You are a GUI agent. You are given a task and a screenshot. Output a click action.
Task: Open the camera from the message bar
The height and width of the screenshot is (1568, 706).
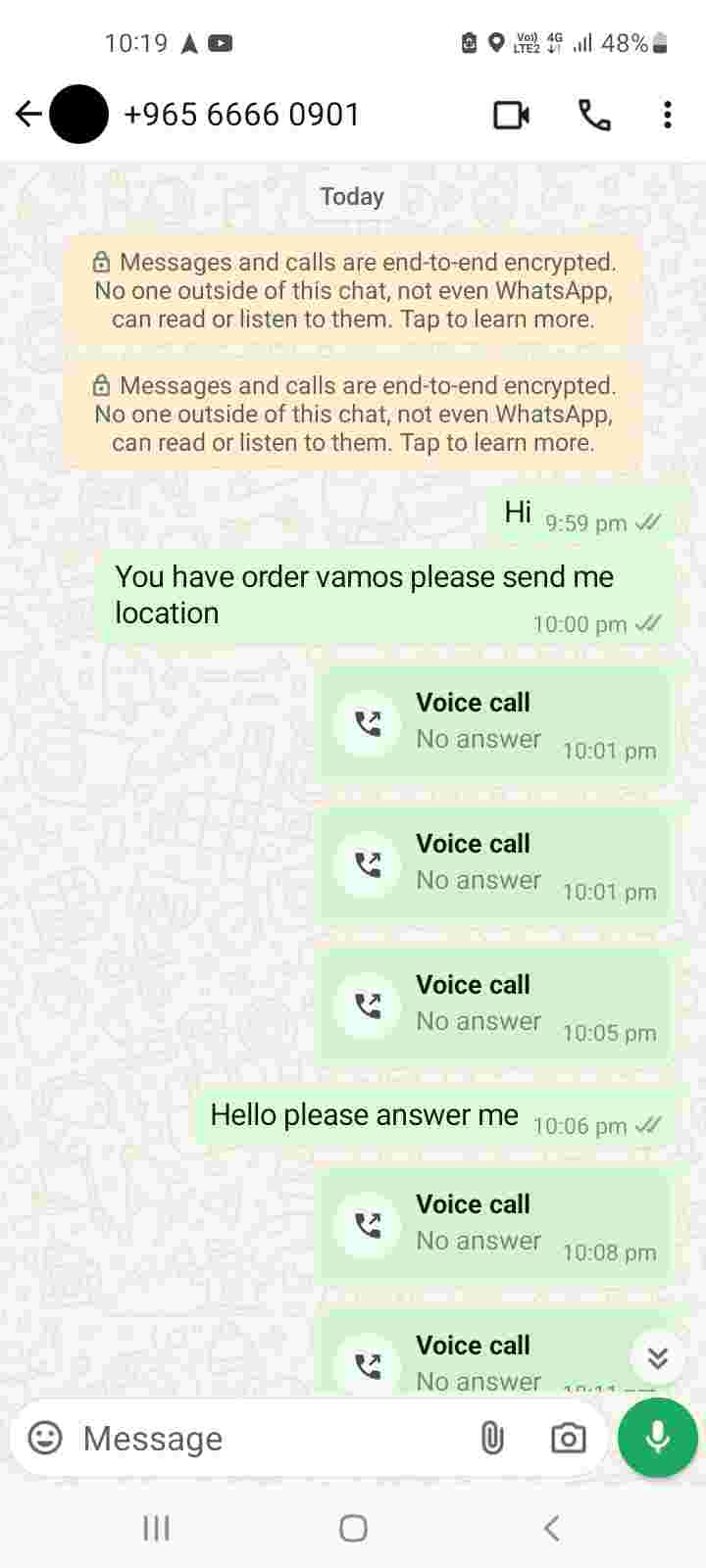568,1438
